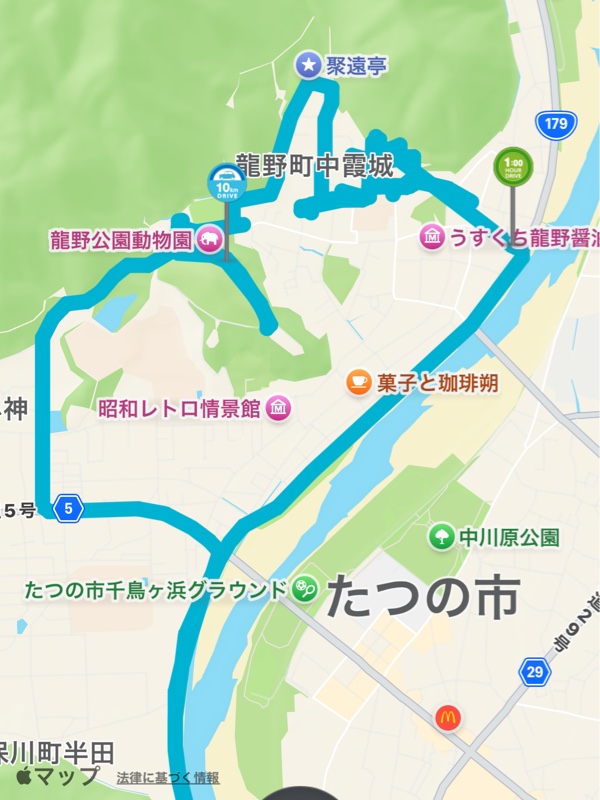Select the 菓子と珈琲朔 cafe pin
Screen dimensions: 600x800
coord(357,382)
